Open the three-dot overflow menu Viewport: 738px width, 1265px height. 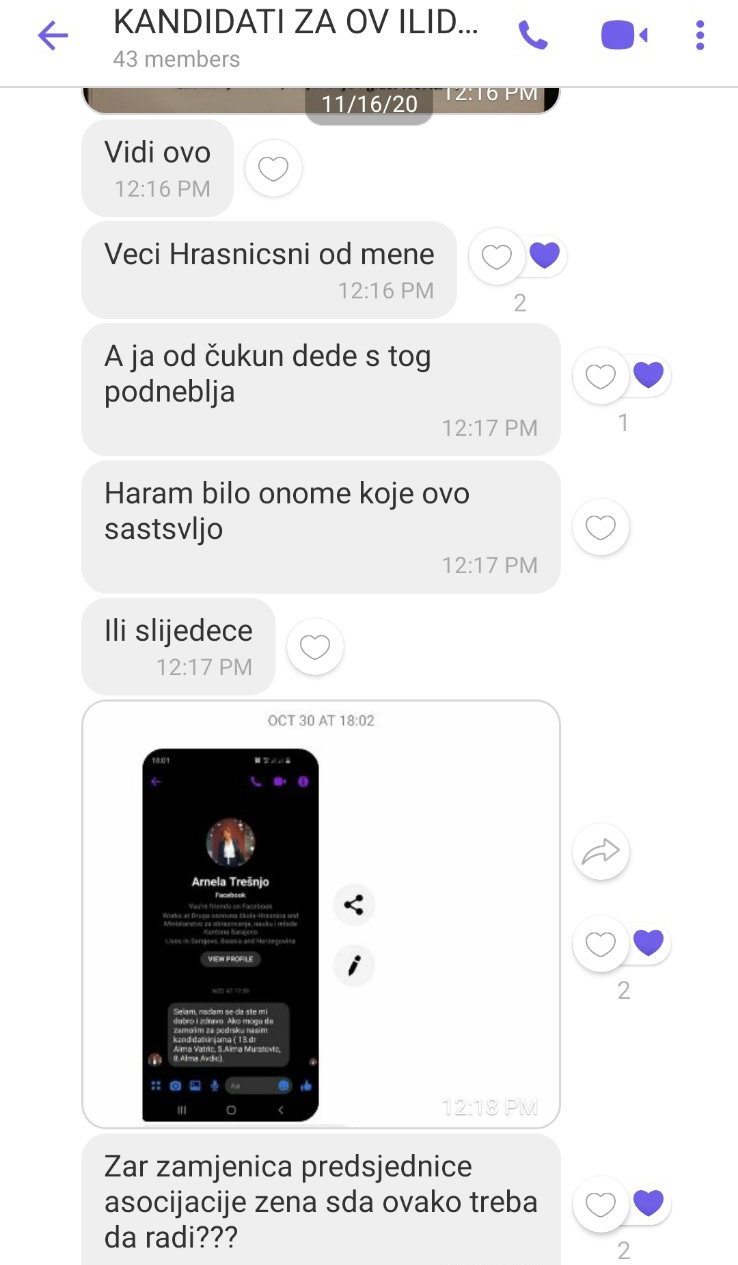tap(700, 36)
